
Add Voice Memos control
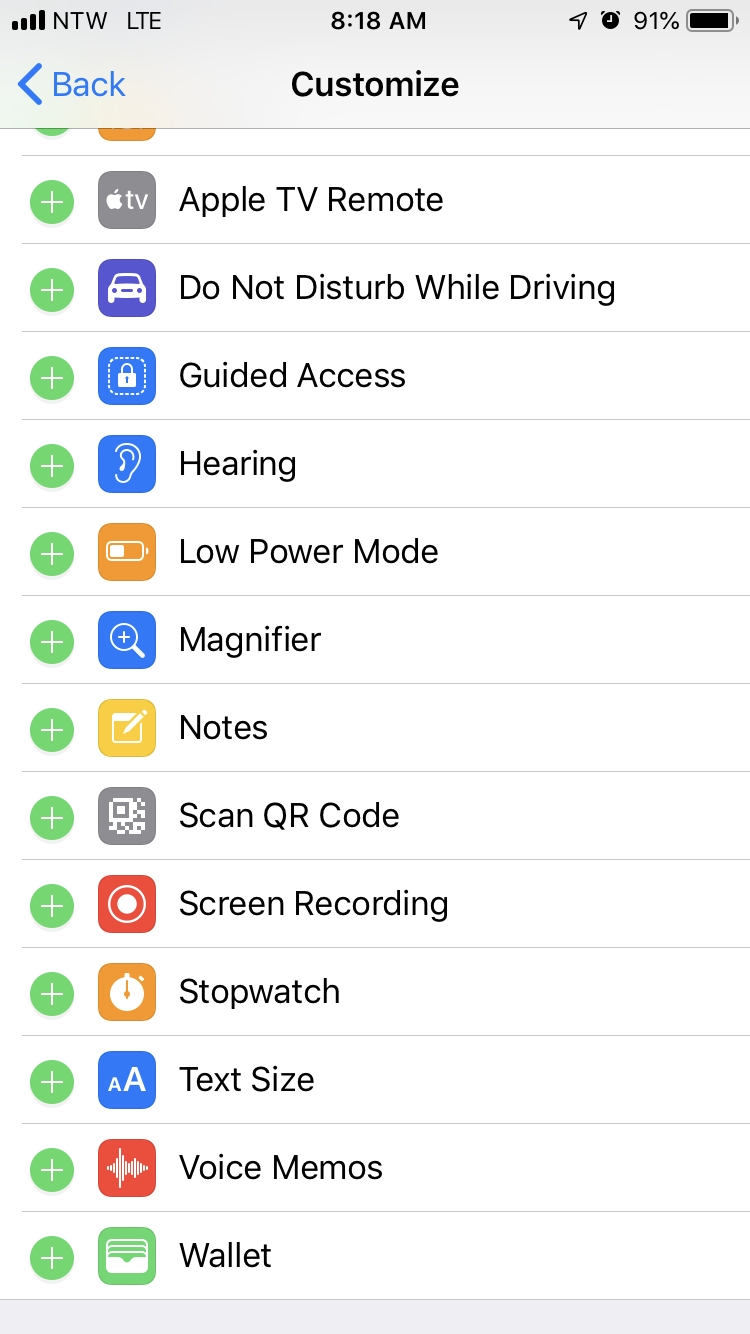tap(52, 1169)
